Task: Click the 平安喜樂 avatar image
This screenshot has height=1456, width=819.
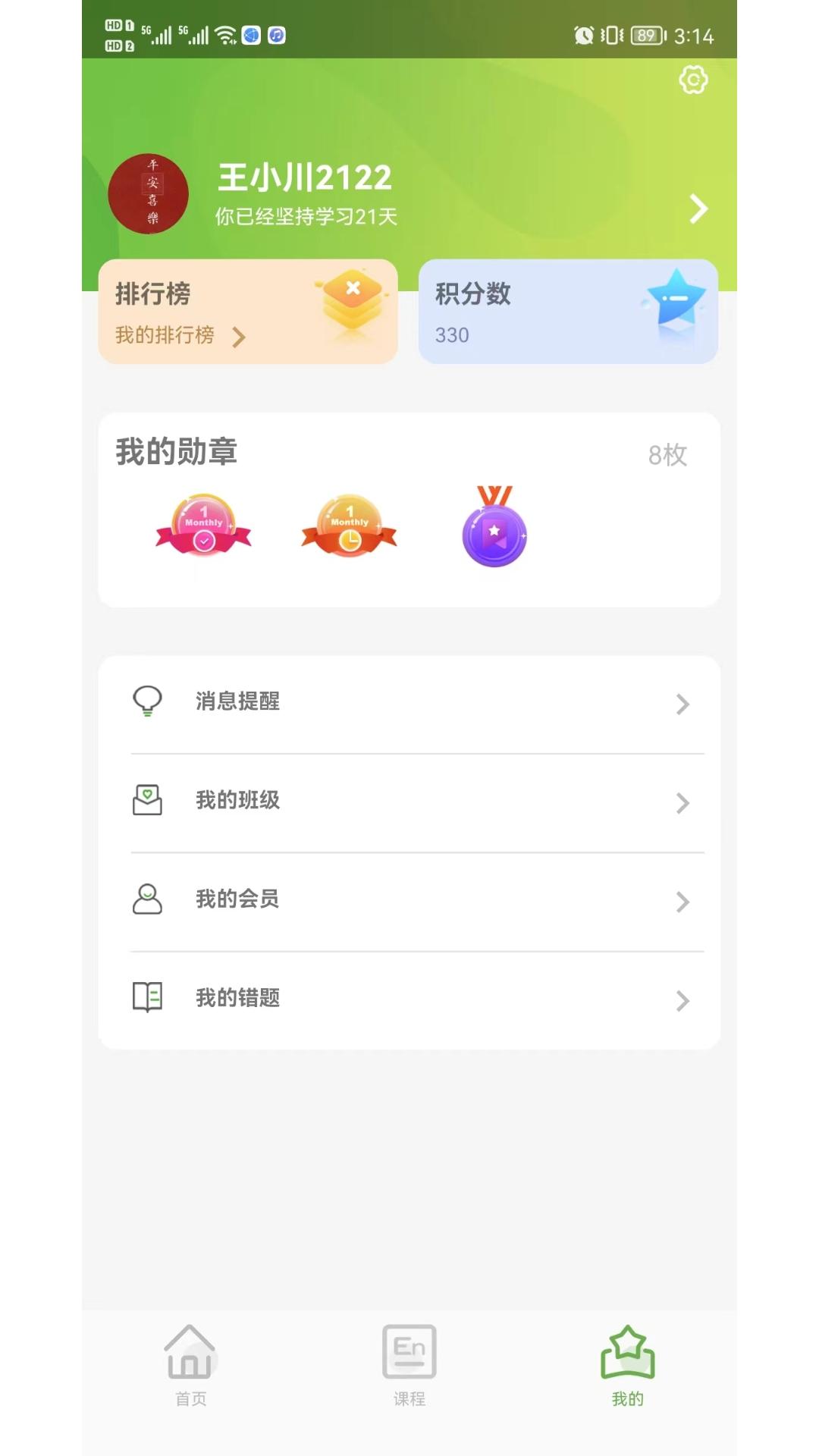Action: tap(149, 194)
